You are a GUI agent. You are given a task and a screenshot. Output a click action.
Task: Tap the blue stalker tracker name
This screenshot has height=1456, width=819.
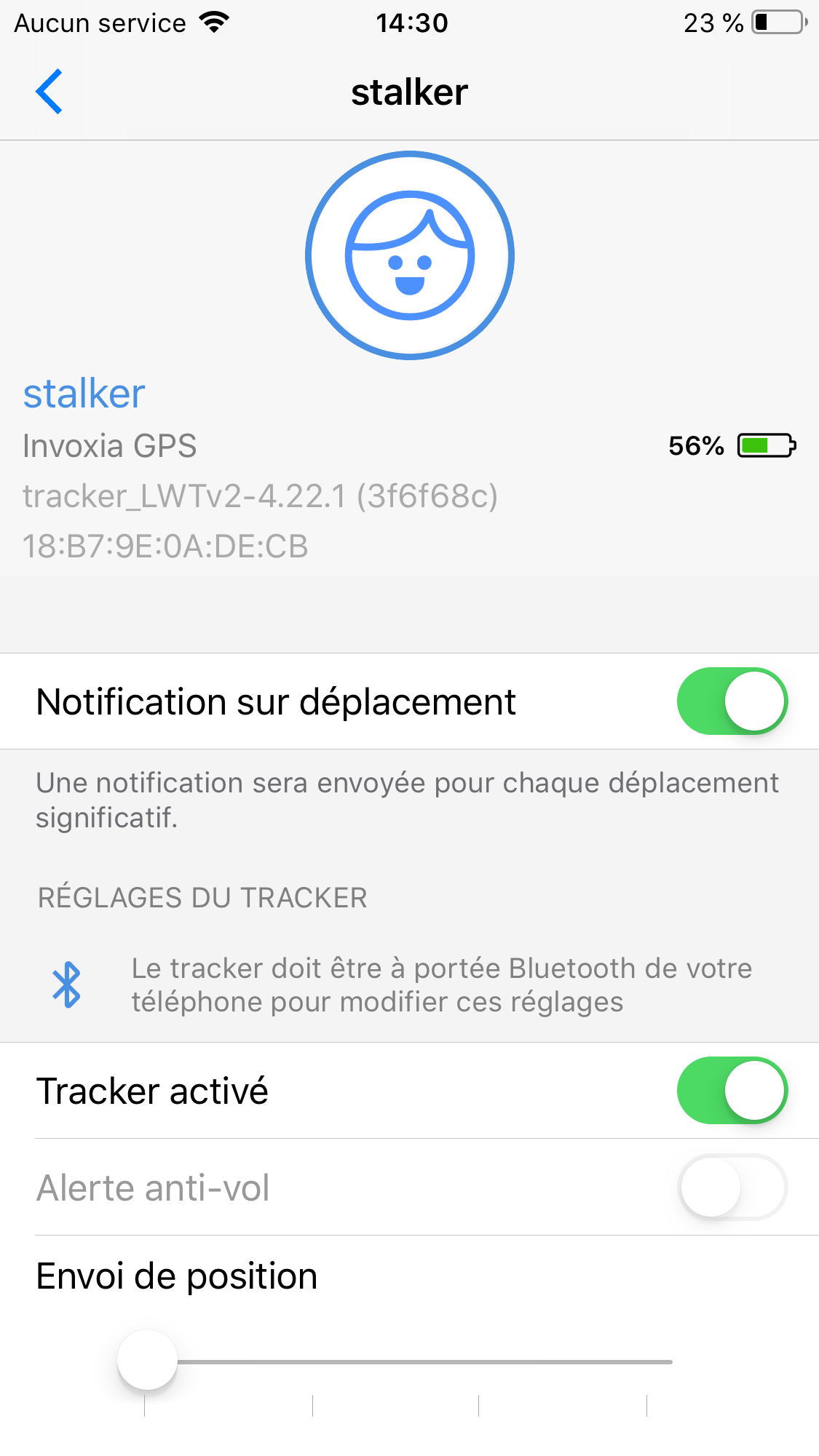coord(84,394)
